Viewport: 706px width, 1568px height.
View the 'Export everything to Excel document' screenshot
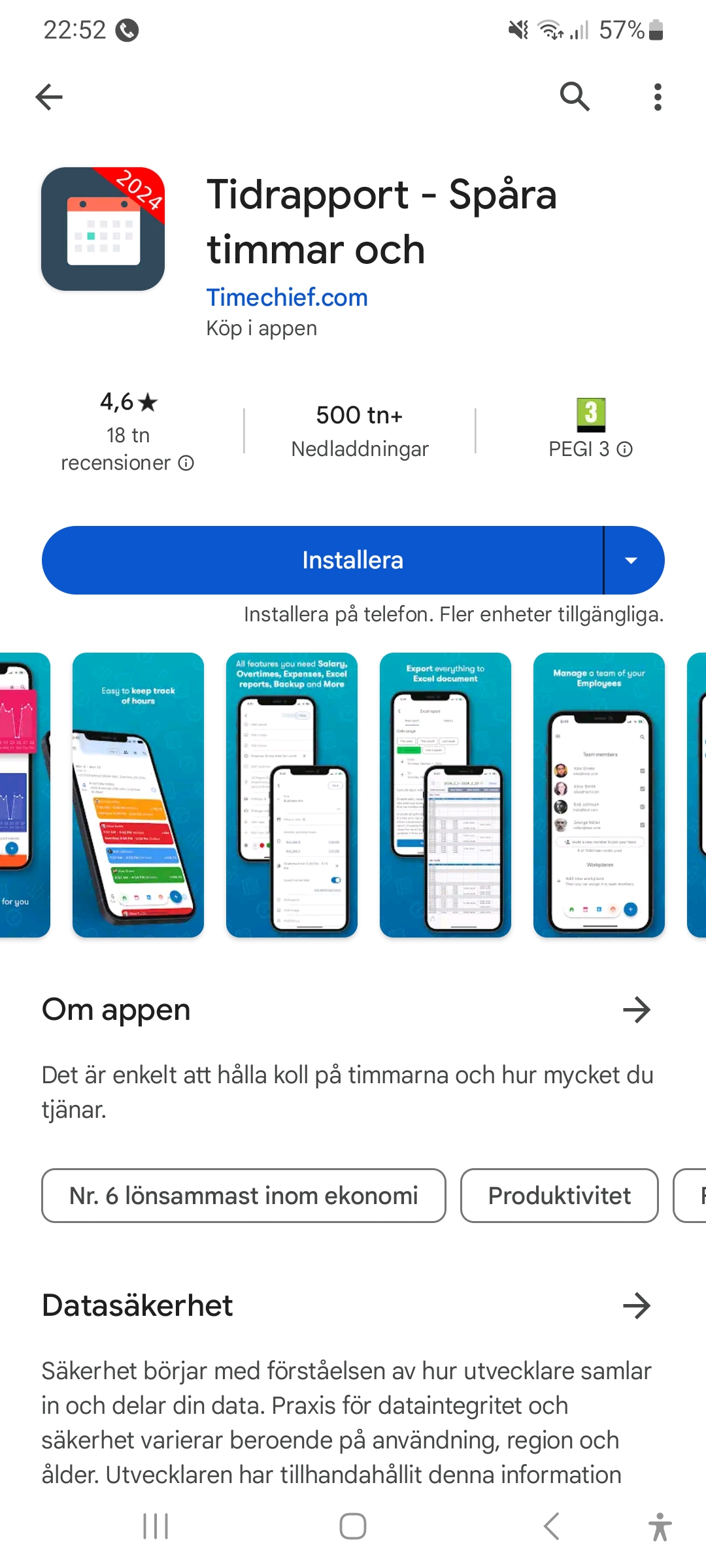point(445,794)
